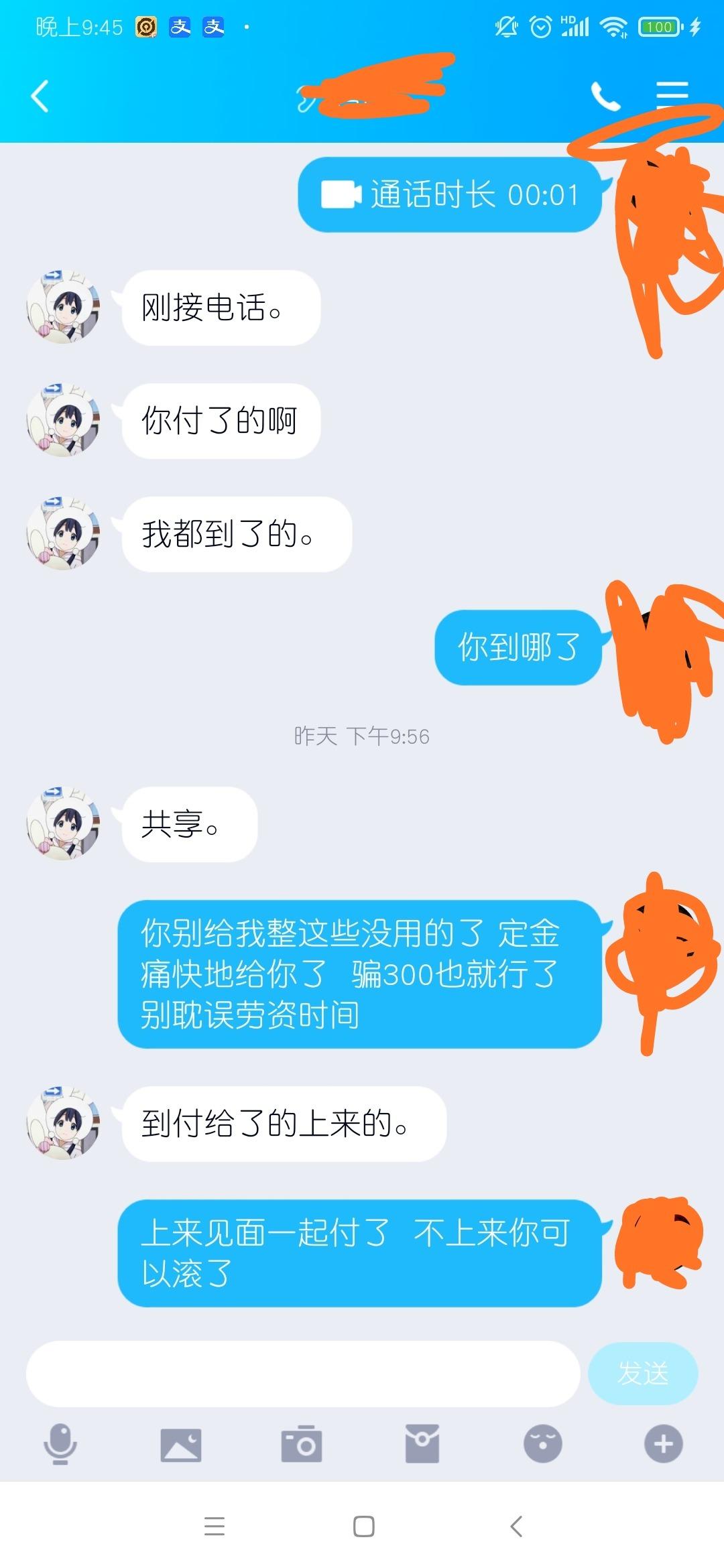Send a red packet
This screenshot has height=1568, width=724.
(x=422, y=1443)
